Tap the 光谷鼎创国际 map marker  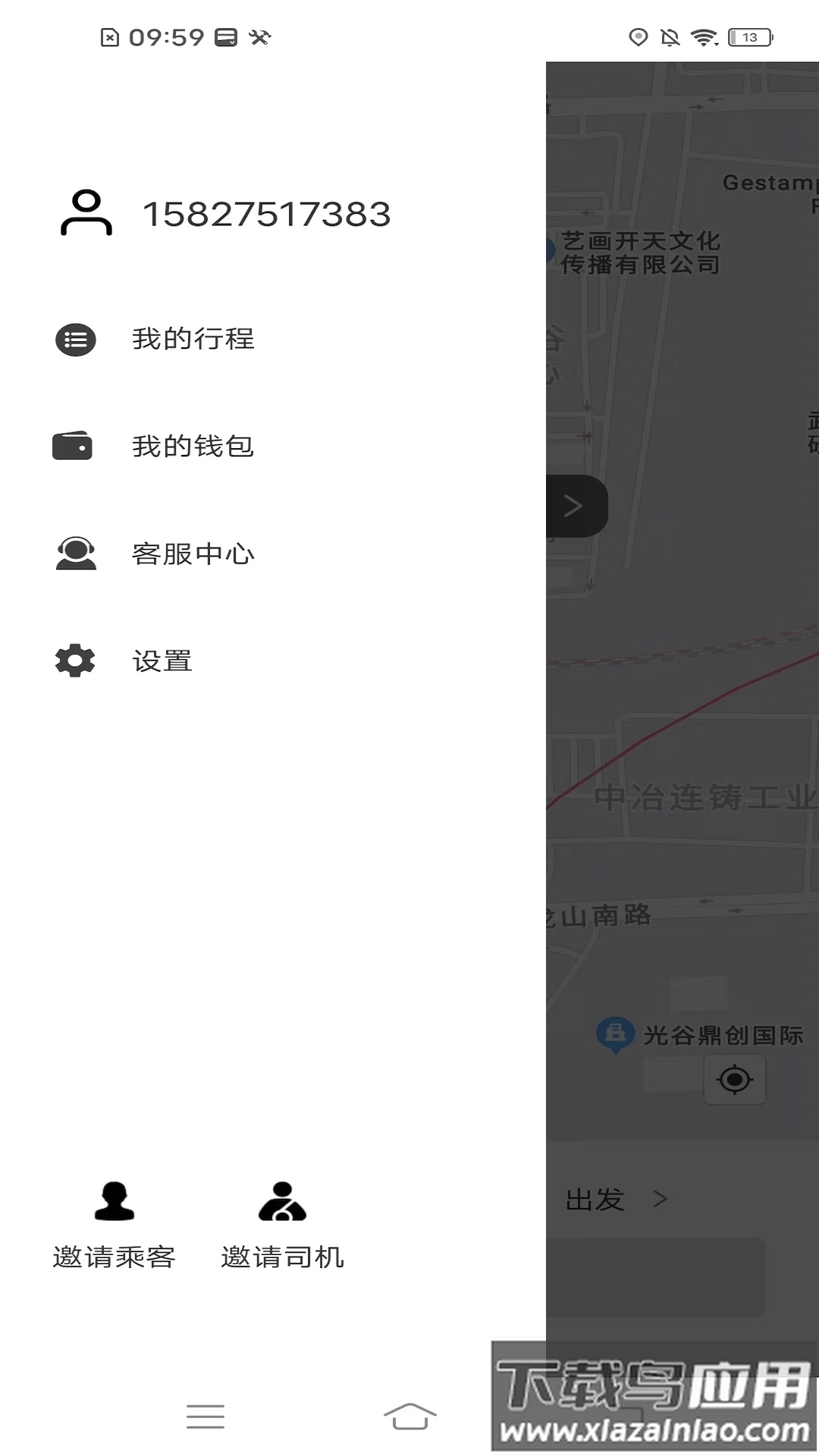[x=614, y=1030]
